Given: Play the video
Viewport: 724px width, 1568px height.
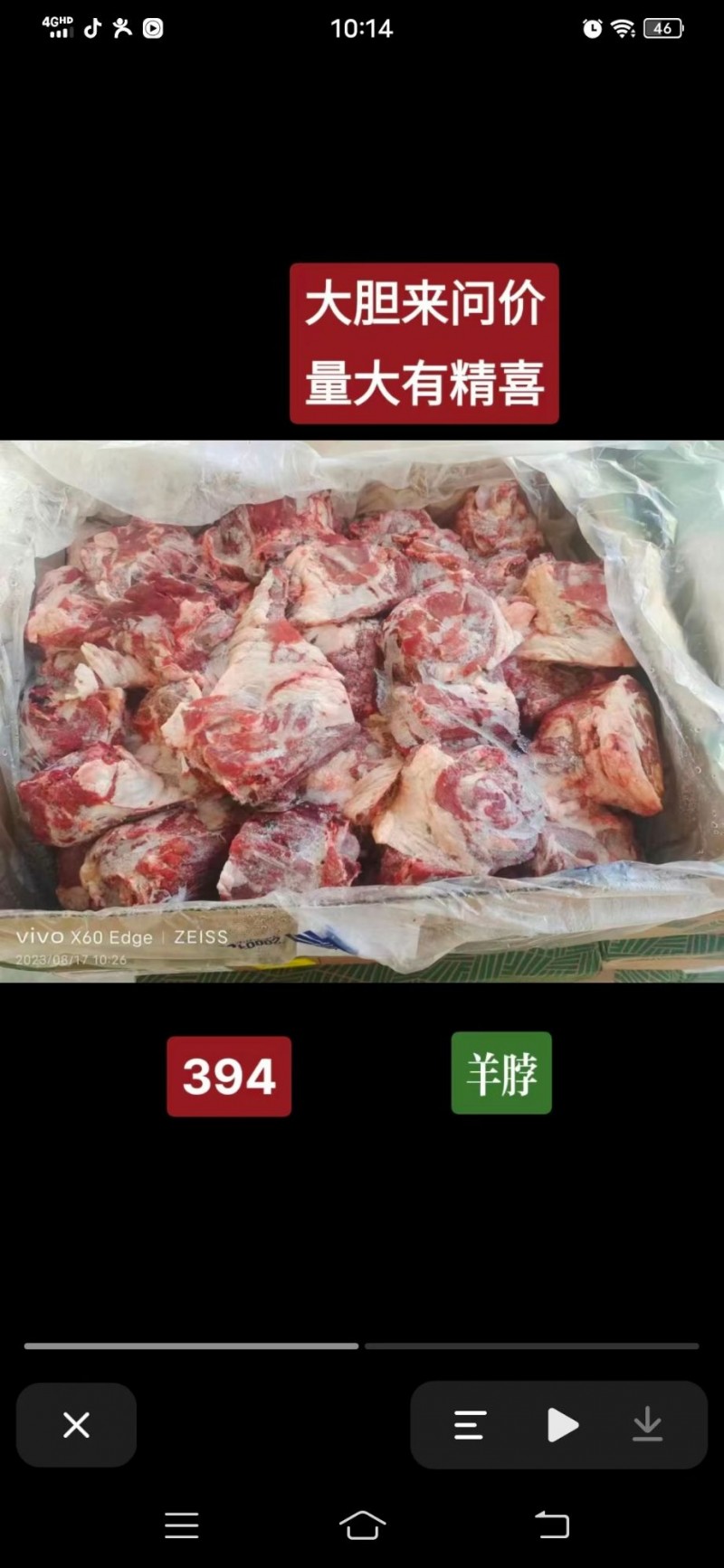Looking at the screenshot, I should pyautogui.click(x=562, y=1425).
